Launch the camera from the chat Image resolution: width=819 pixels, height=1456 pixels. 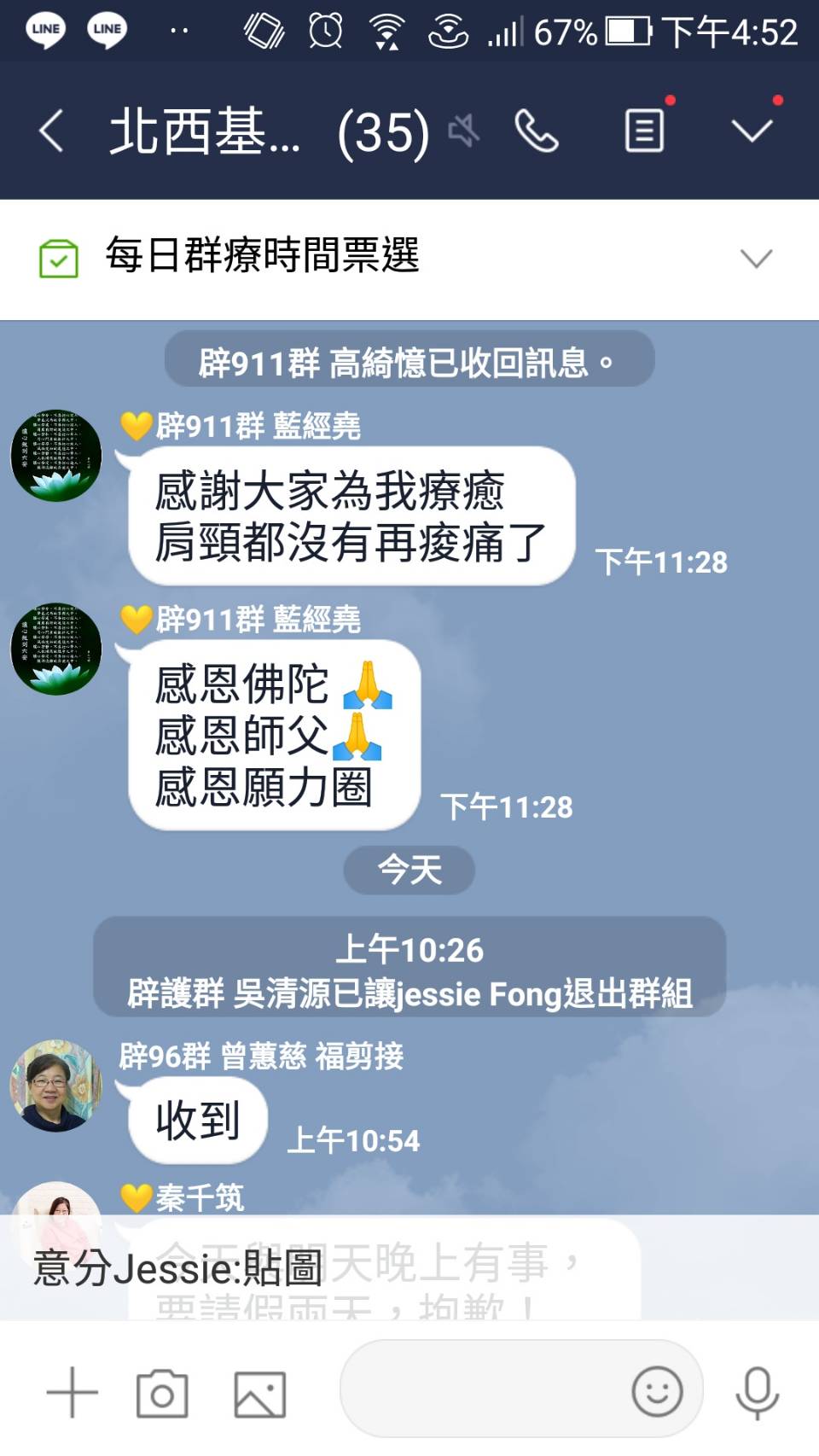(x=162, y=1393)
